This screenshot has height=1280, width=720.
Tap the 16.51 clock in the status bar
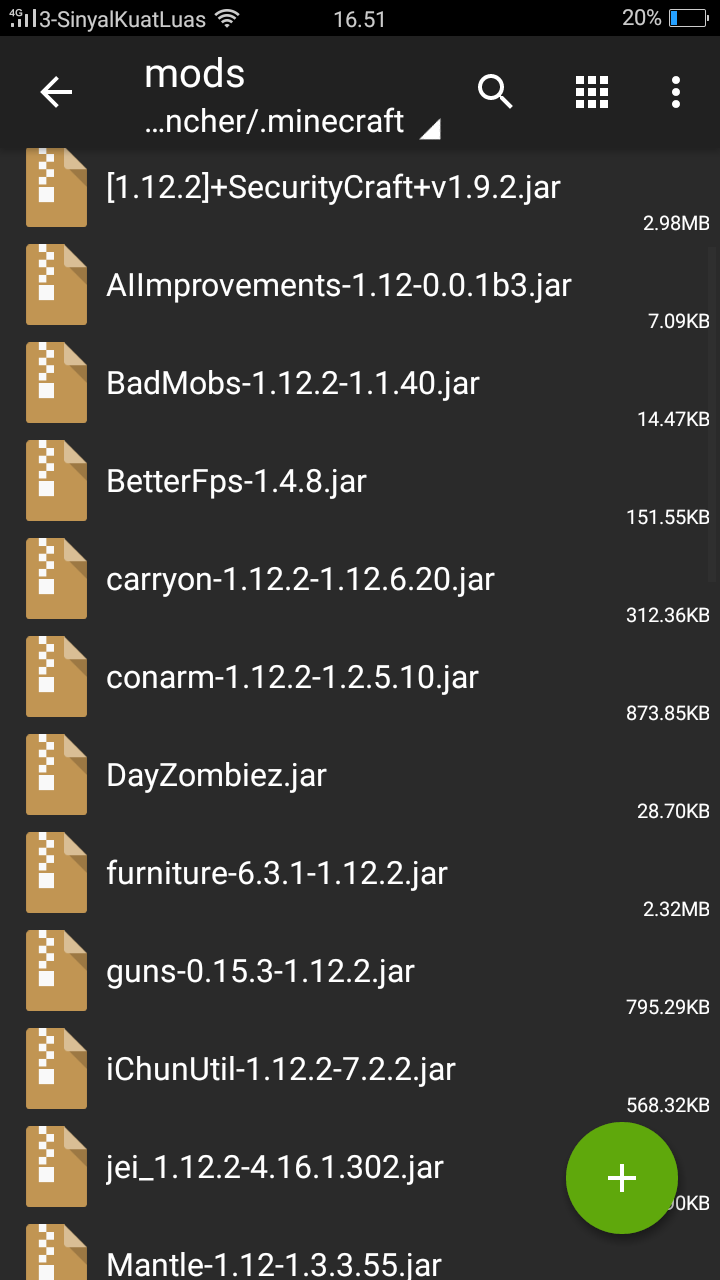(360, 17)
